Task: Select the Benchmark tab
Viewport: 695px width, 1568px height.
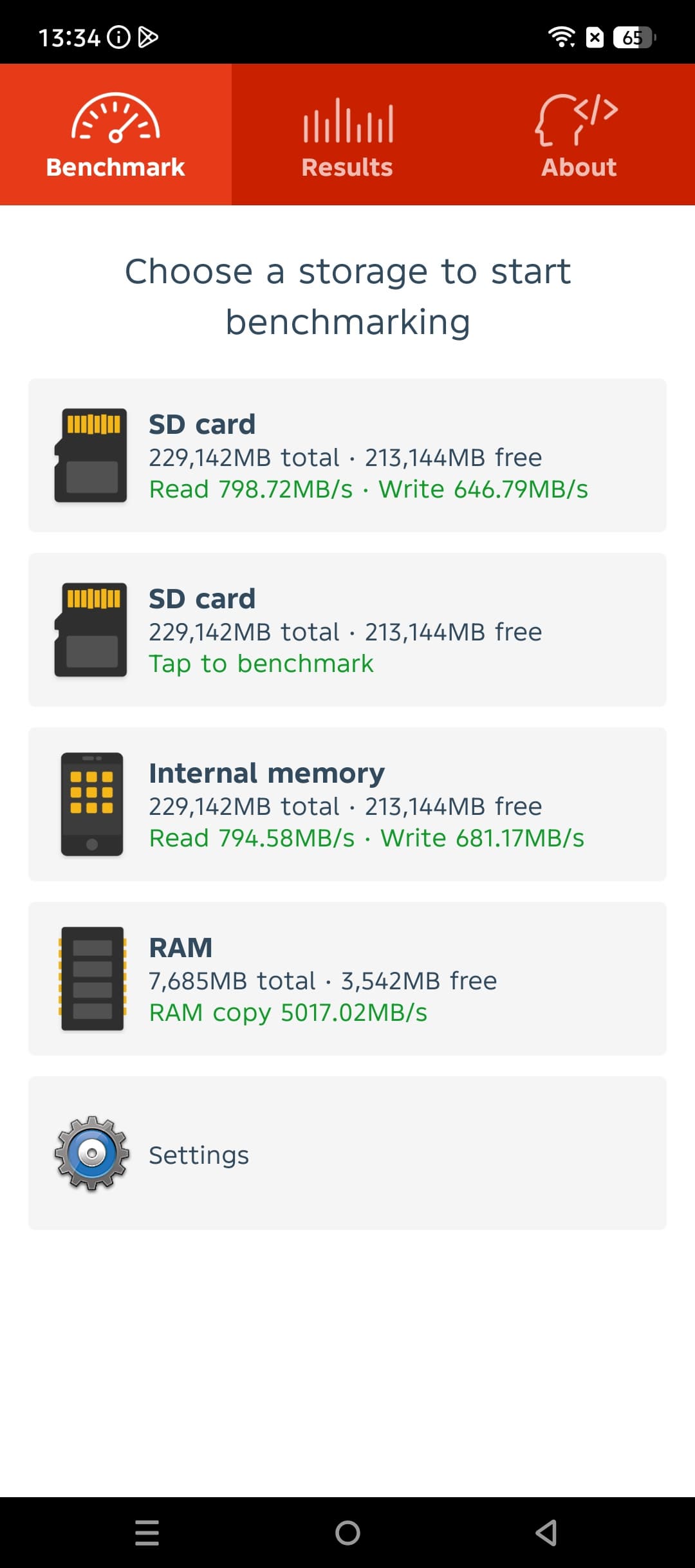Action: click(x=116, y=135)
